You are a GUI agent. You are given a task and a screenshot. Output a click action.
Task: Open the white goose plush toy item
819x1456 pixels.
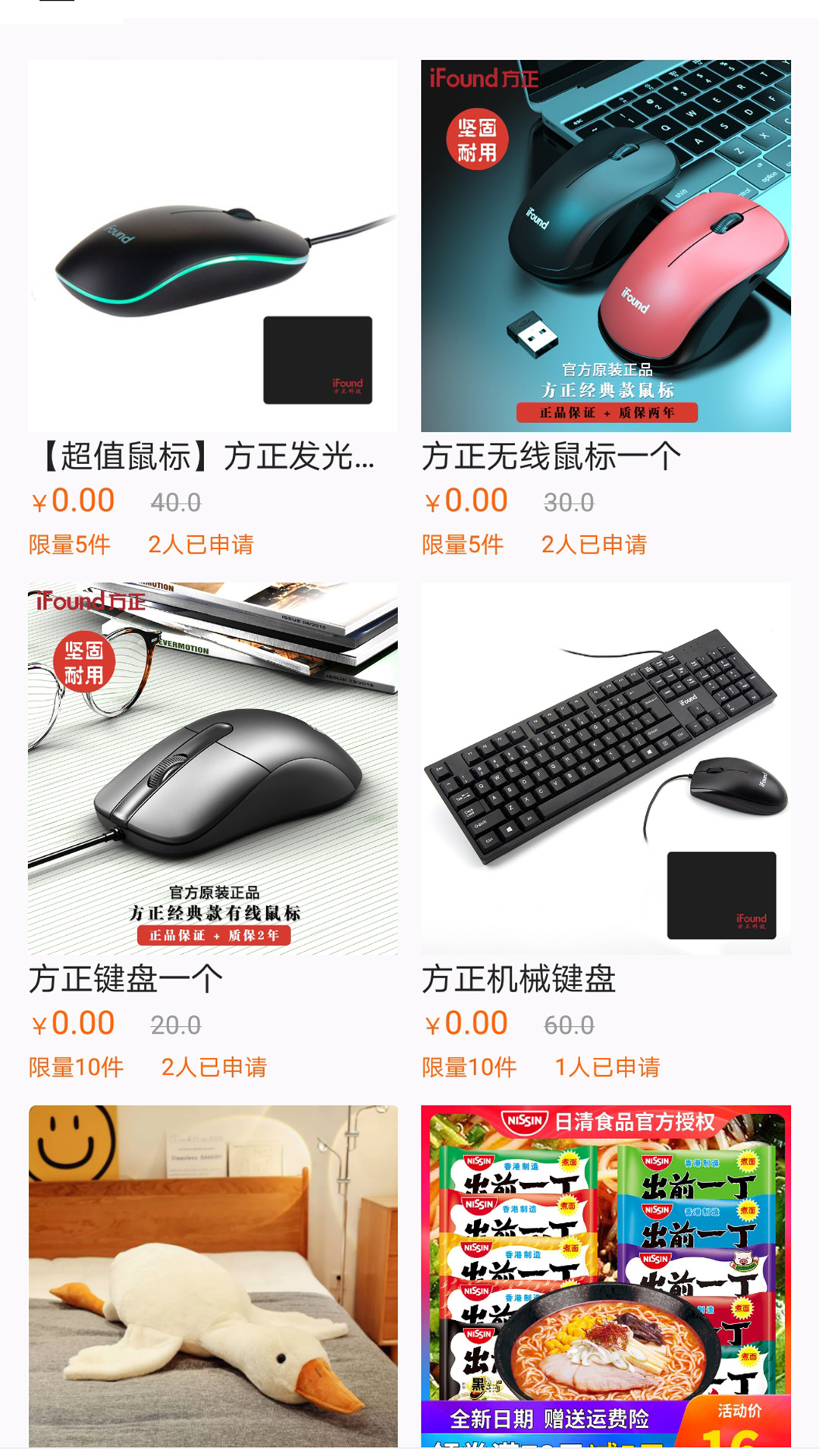pyautogui.click(x=212, y=1276)
